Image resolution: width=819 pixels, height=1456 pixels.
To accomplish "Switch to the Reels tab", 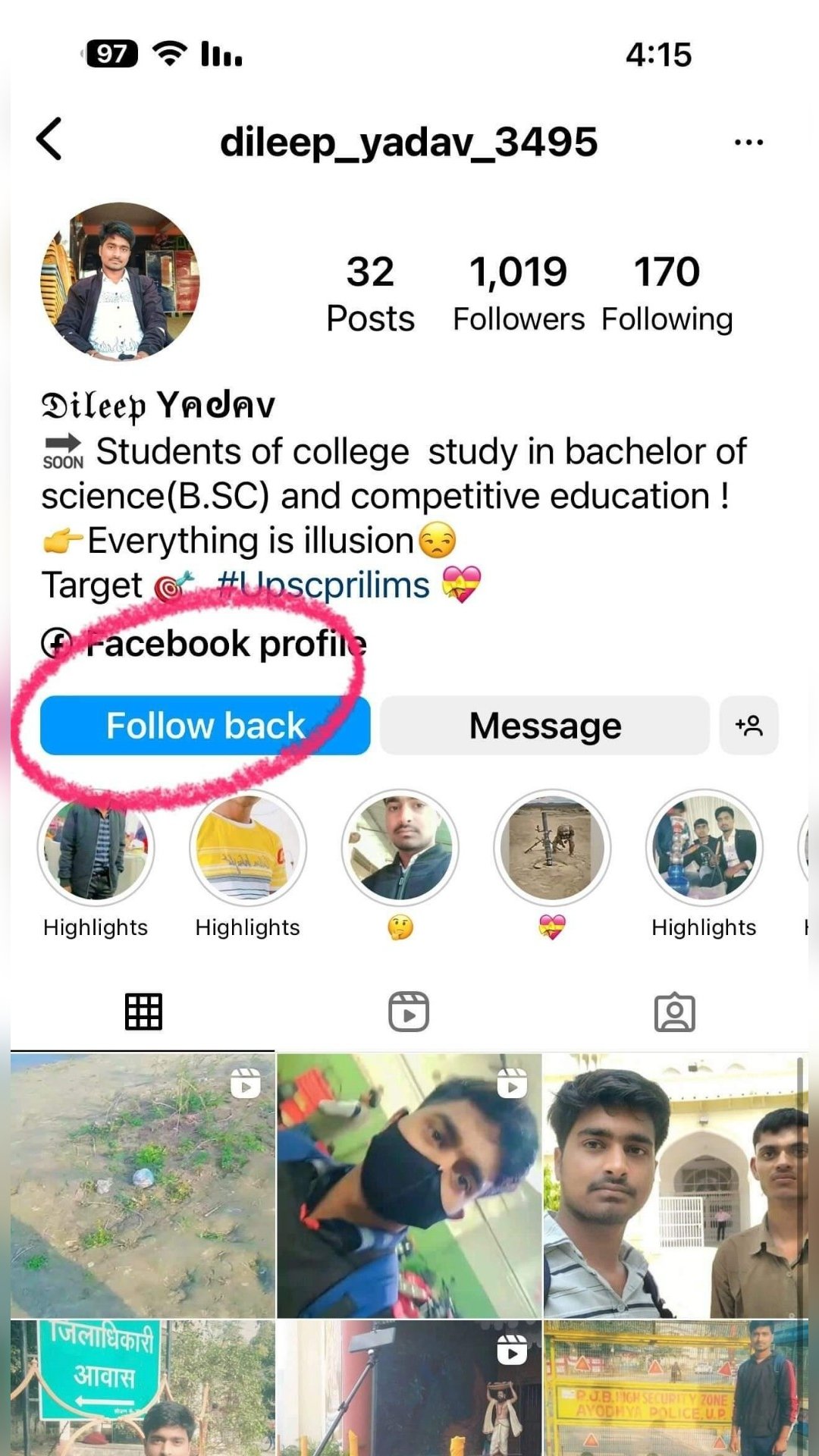I will click(x=409, y=1012).
